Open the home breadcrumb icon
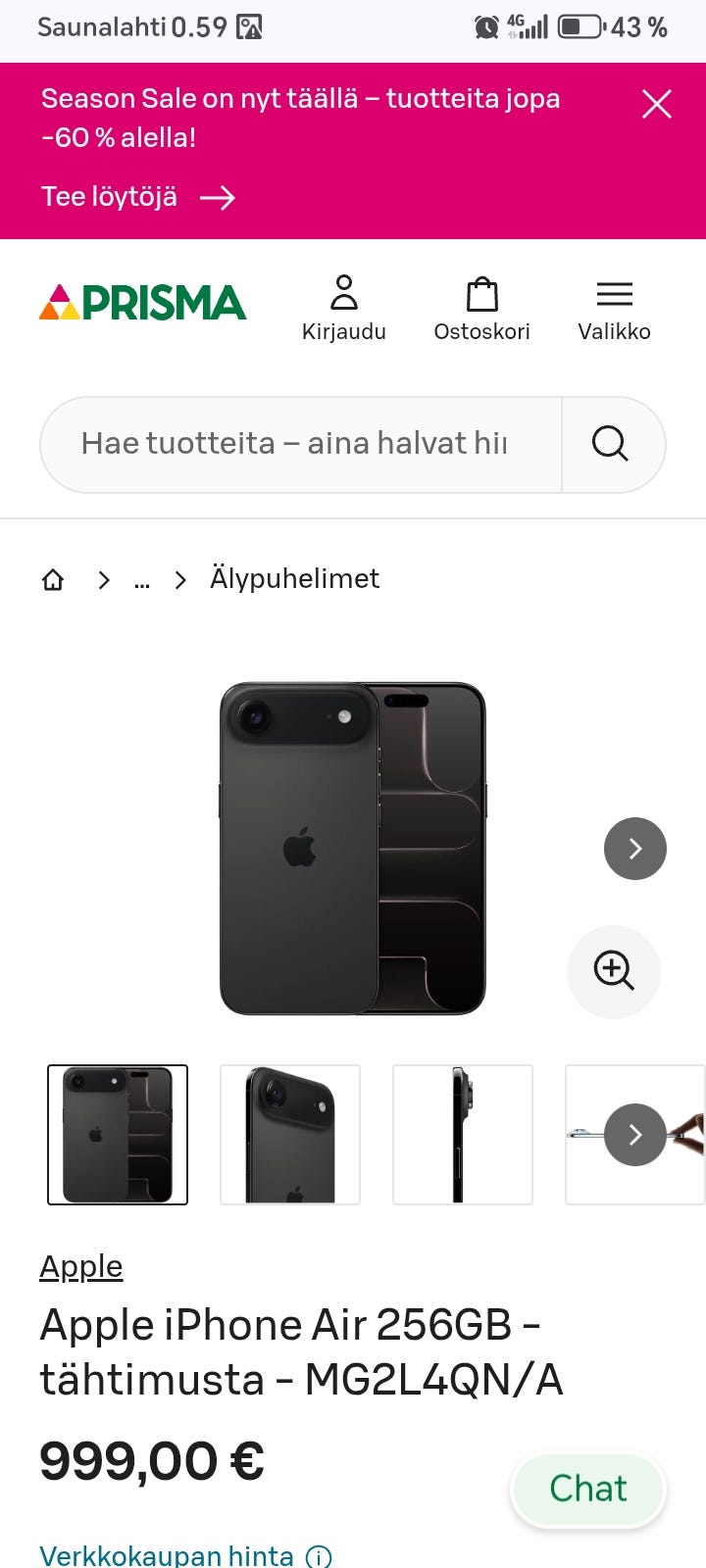 53,579
